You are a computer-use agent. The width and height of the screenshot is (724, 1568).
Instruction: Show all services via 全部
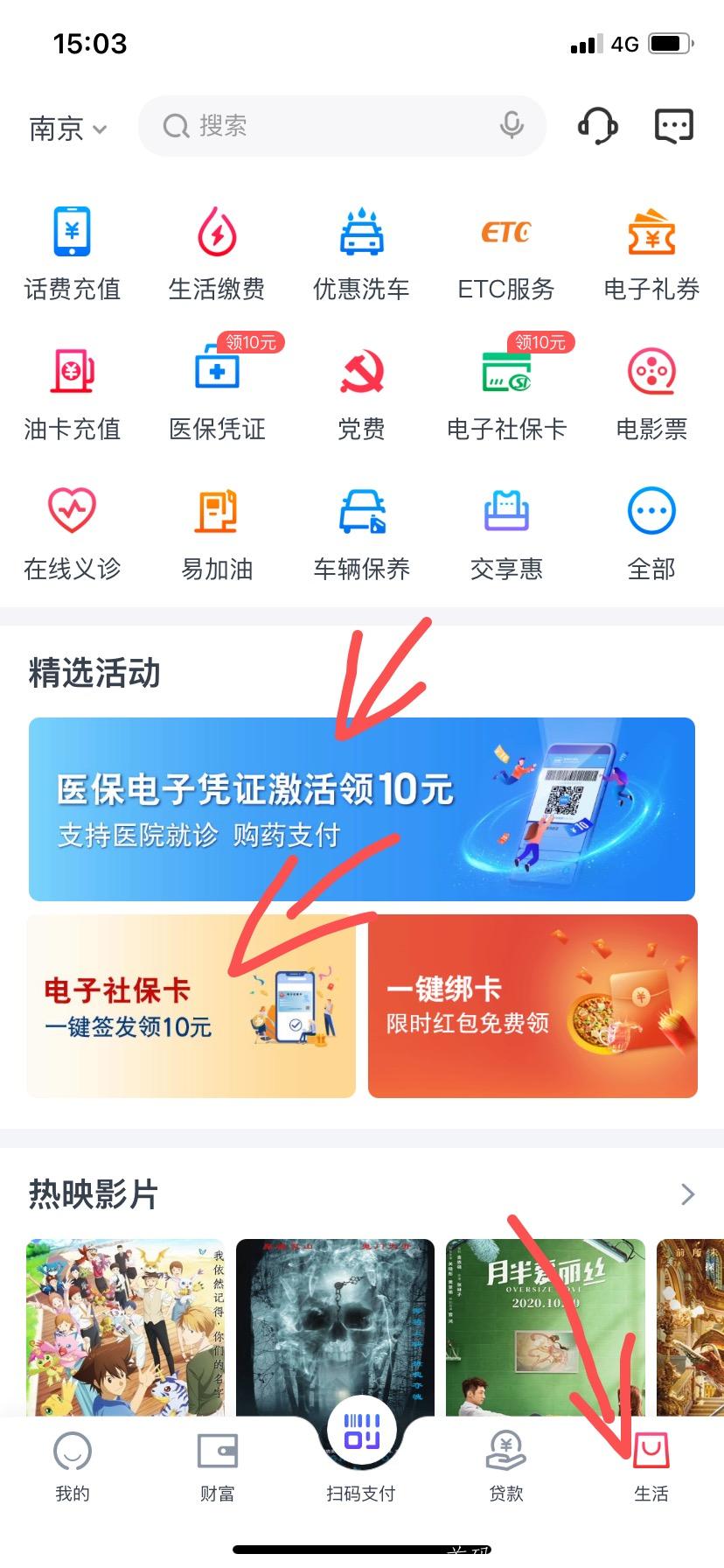[x=651, y=529]
